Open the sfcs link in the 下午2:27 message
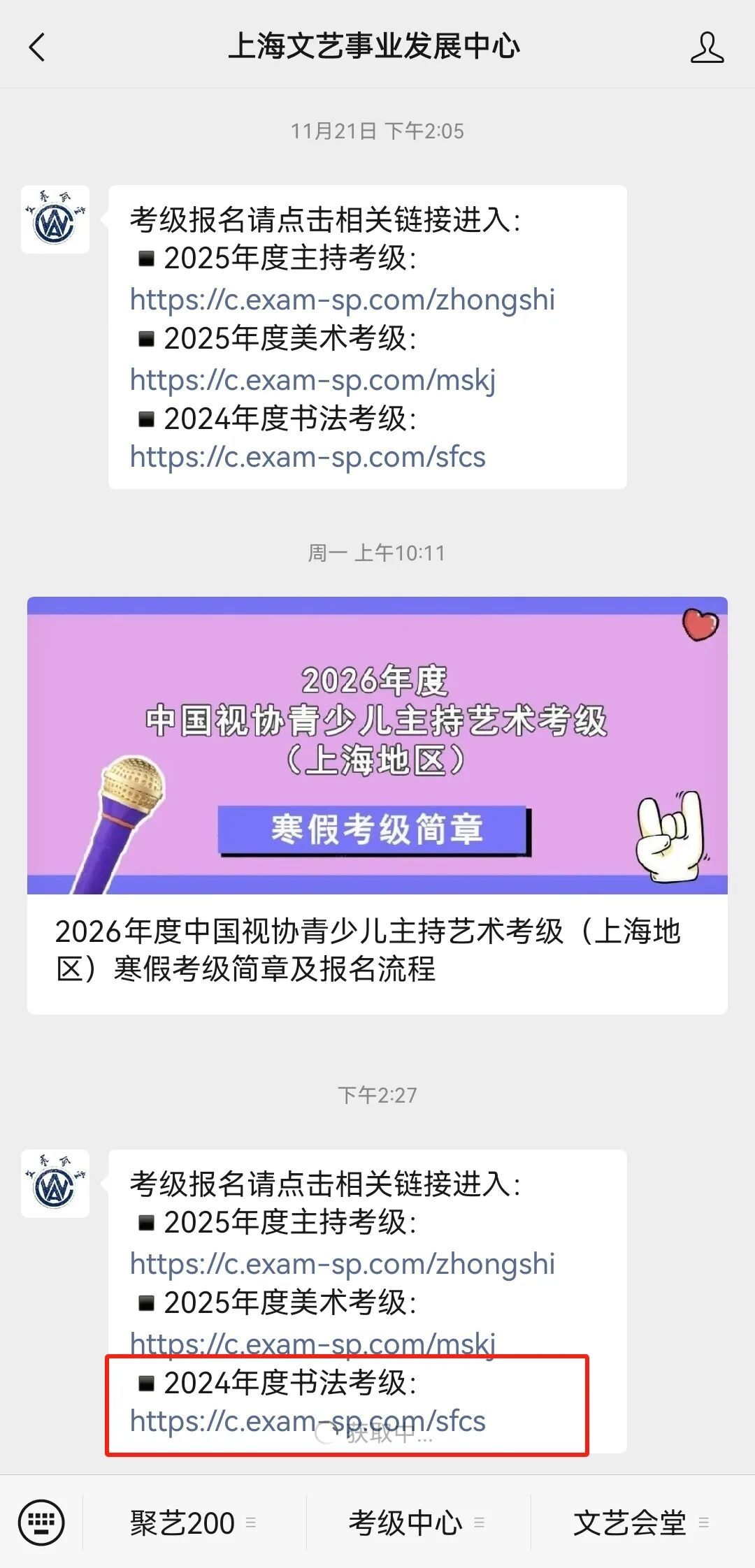755x1568 pixels. [308, 1421]
